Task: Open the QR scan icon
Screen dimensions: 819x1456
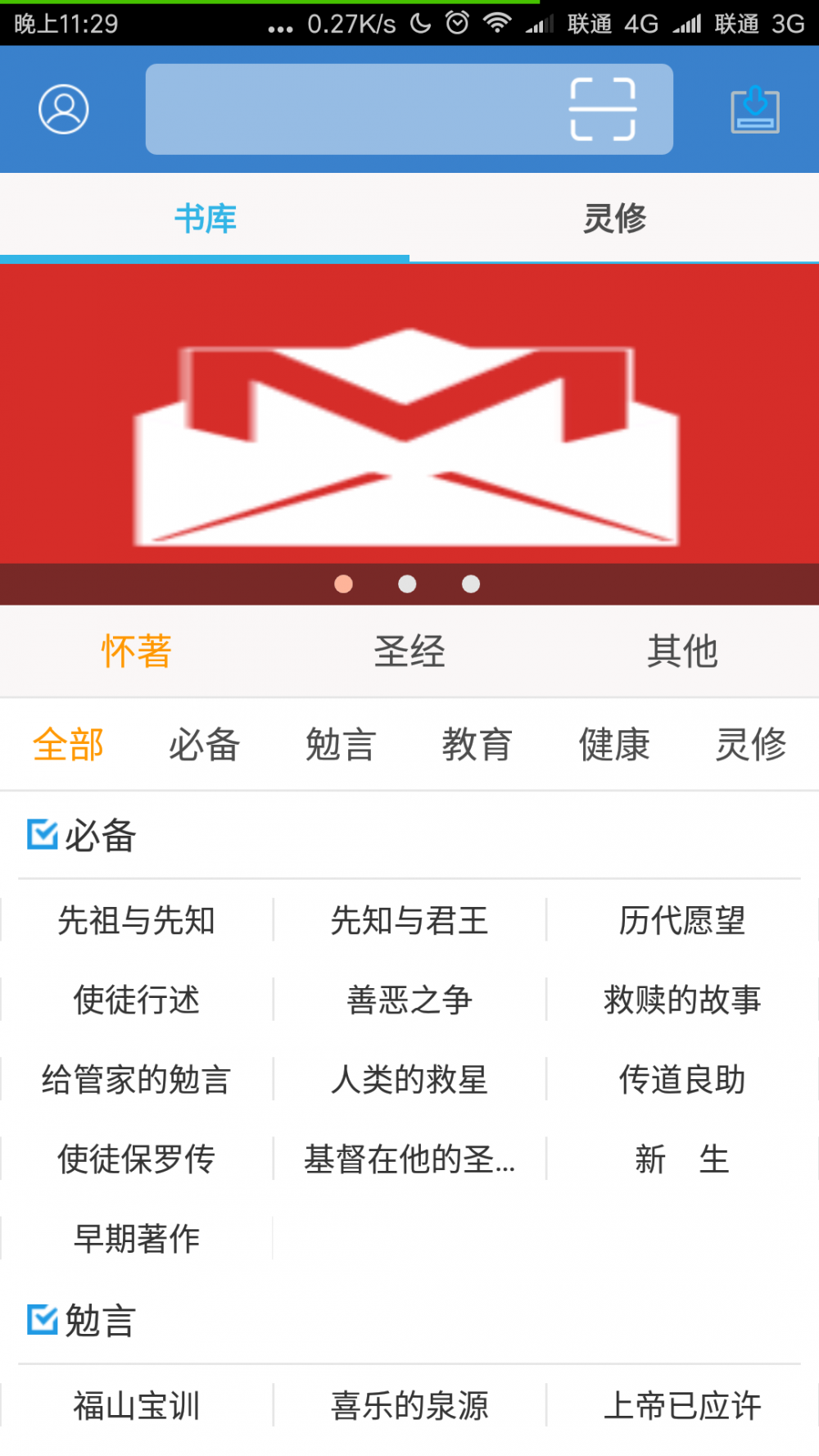Action: tap(603, 109)
